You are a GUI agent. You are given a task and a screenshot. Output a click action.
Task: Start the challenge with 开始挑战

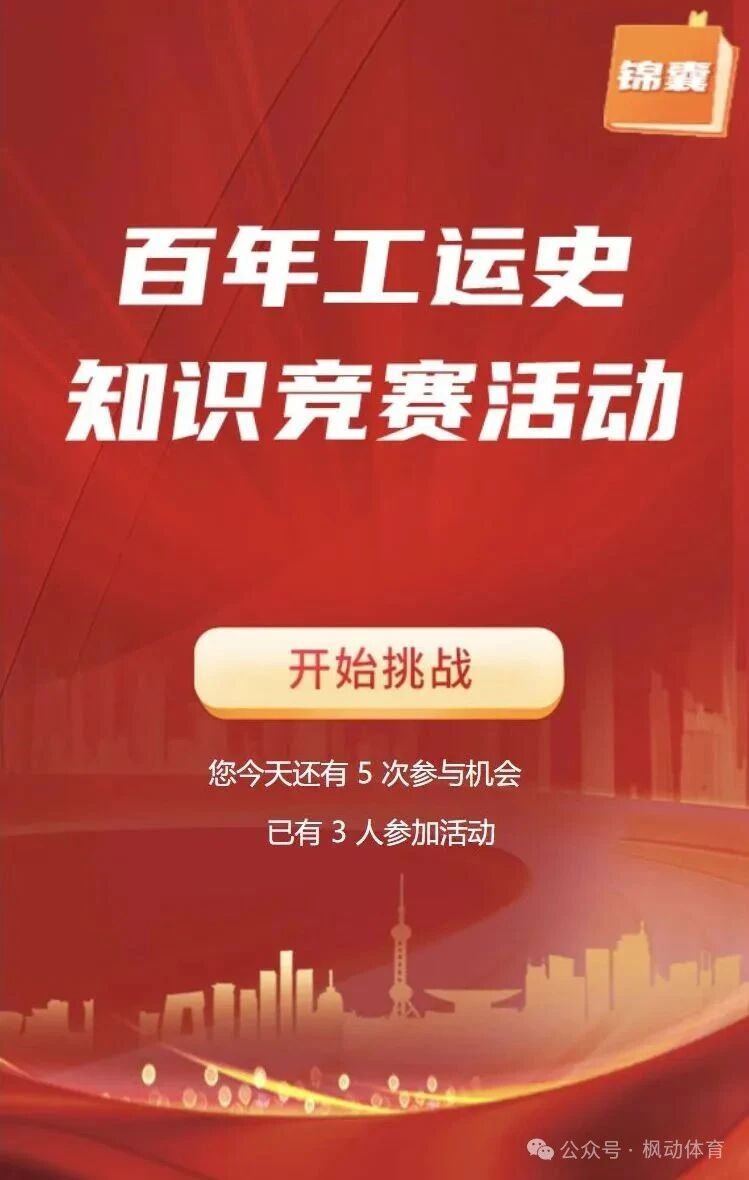[x=379, y=669]
